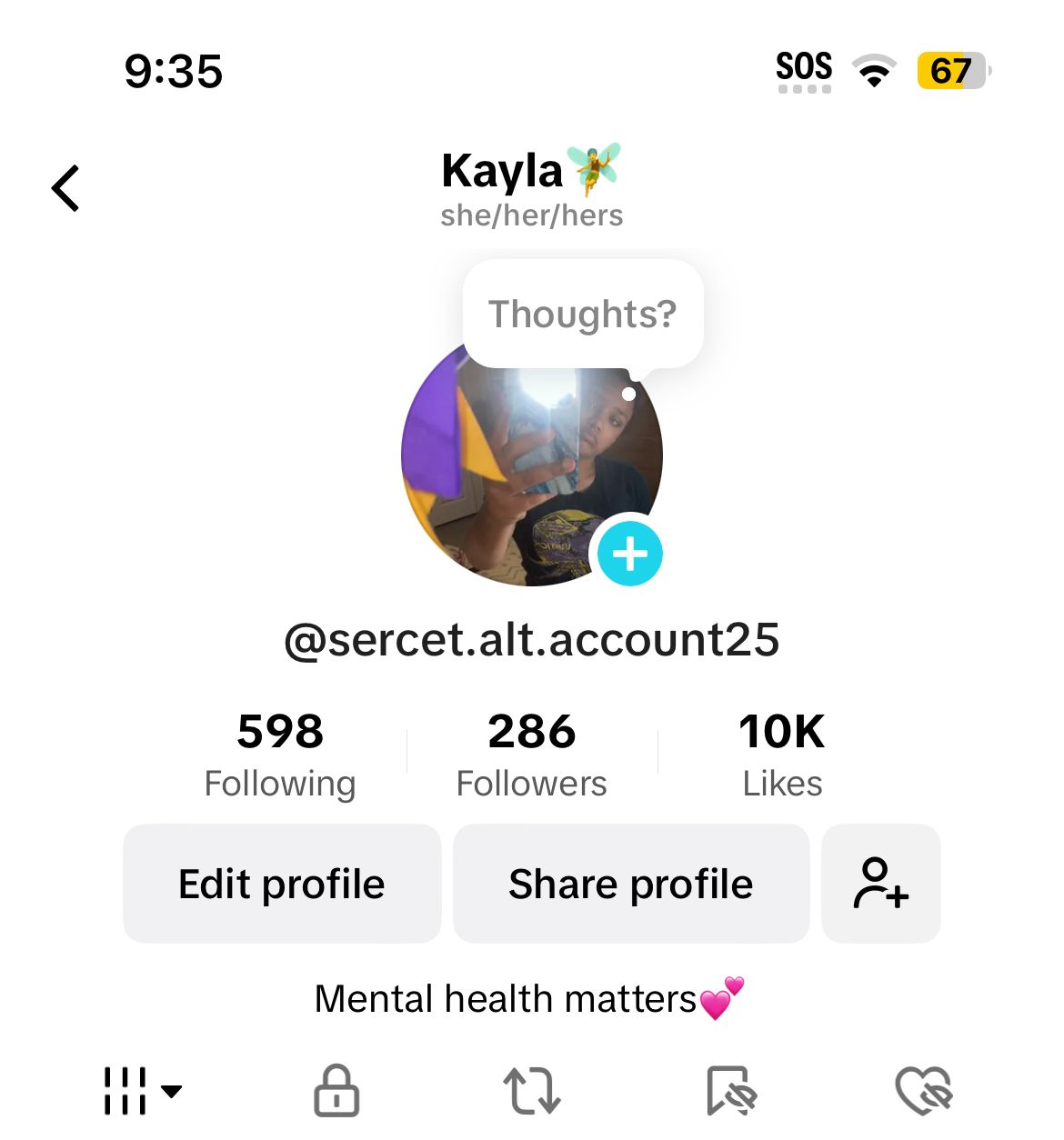
Task: Open the 10K Likes details
Action: point(782,755)
